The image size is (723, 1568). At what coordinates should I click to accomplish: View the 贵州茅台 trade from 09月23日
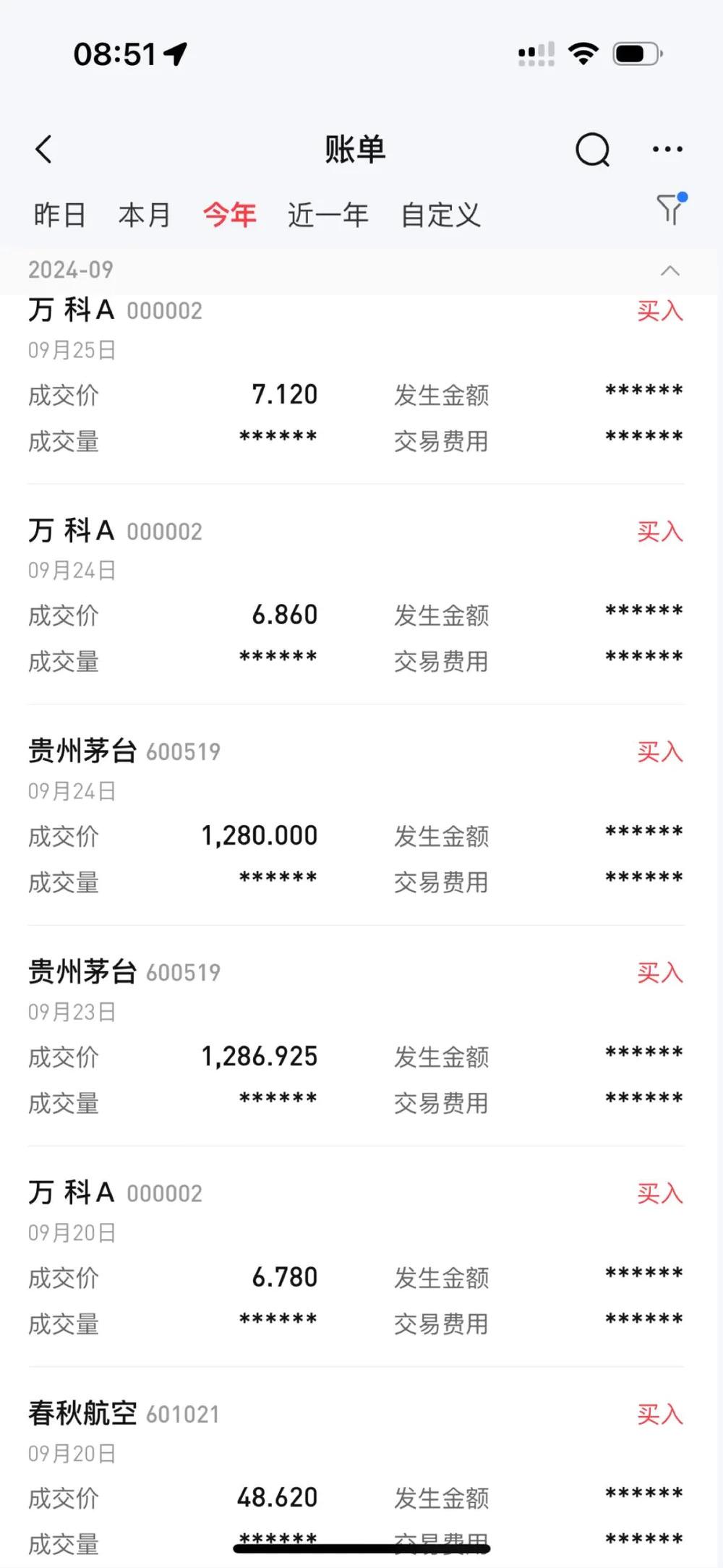354,1036
